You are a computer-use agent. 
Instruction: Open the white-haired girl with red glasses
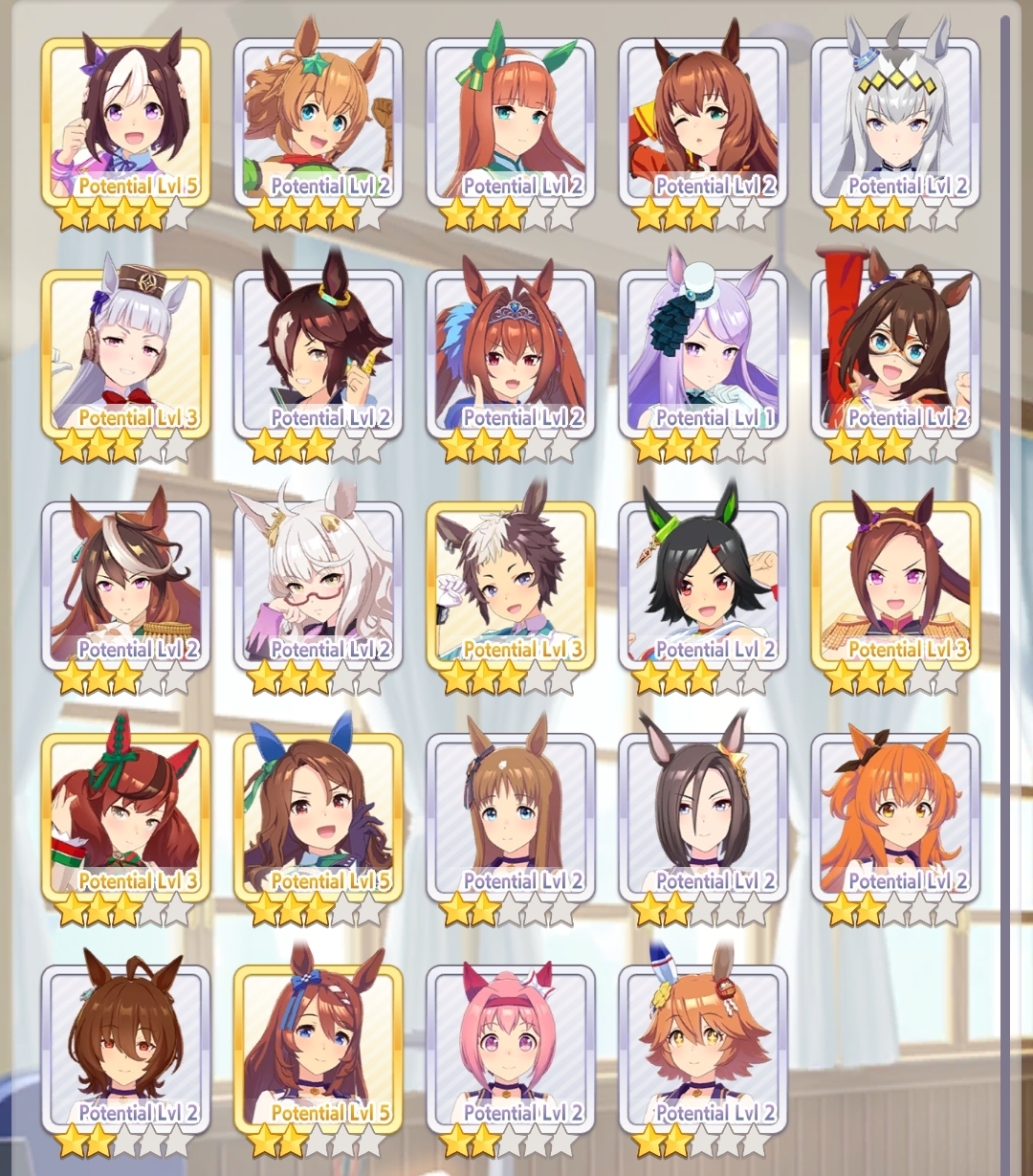pos(318,585)
